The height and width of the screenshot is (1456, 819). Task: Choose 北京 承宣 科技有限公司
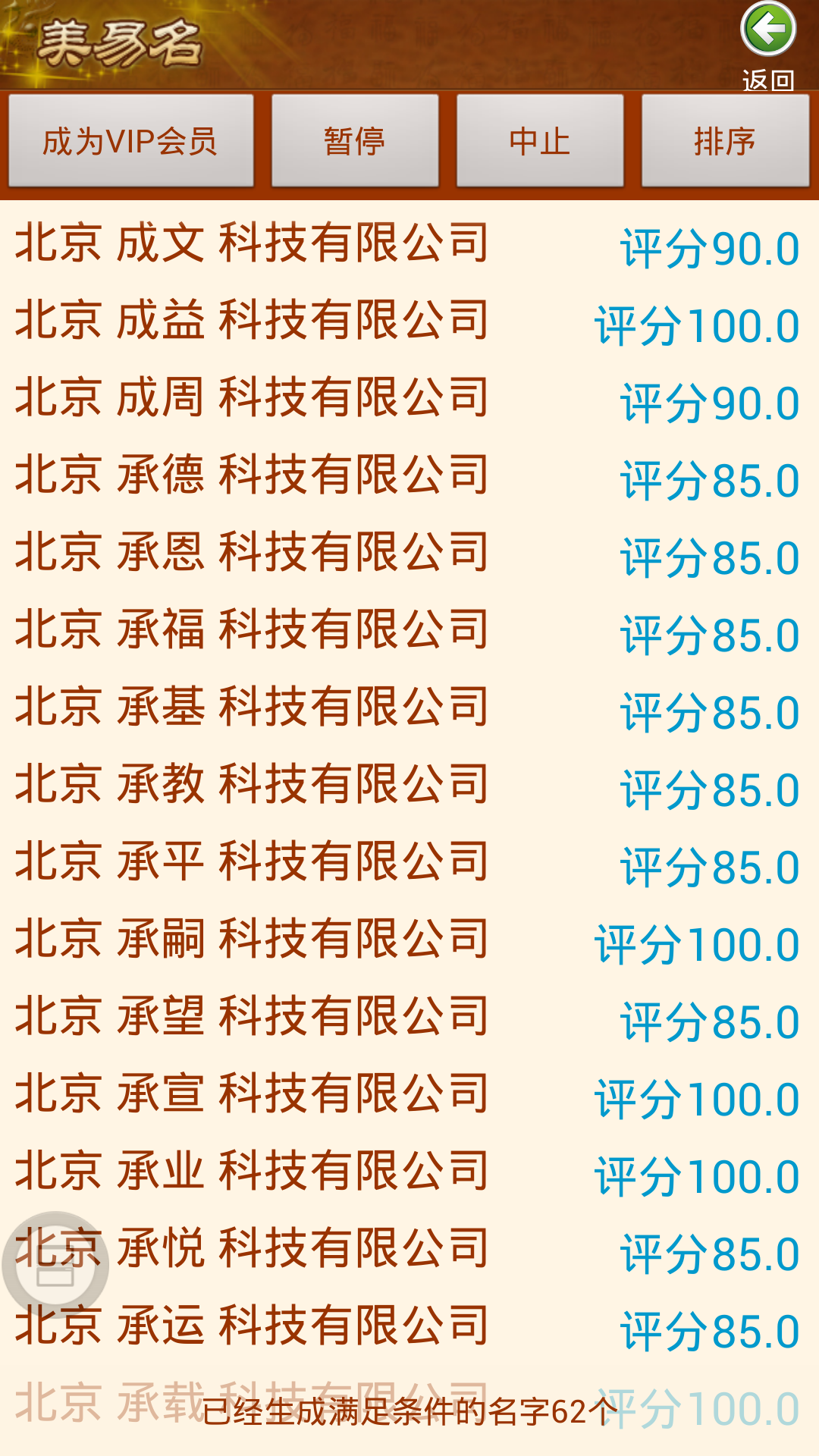click(x=252, y=1095)
